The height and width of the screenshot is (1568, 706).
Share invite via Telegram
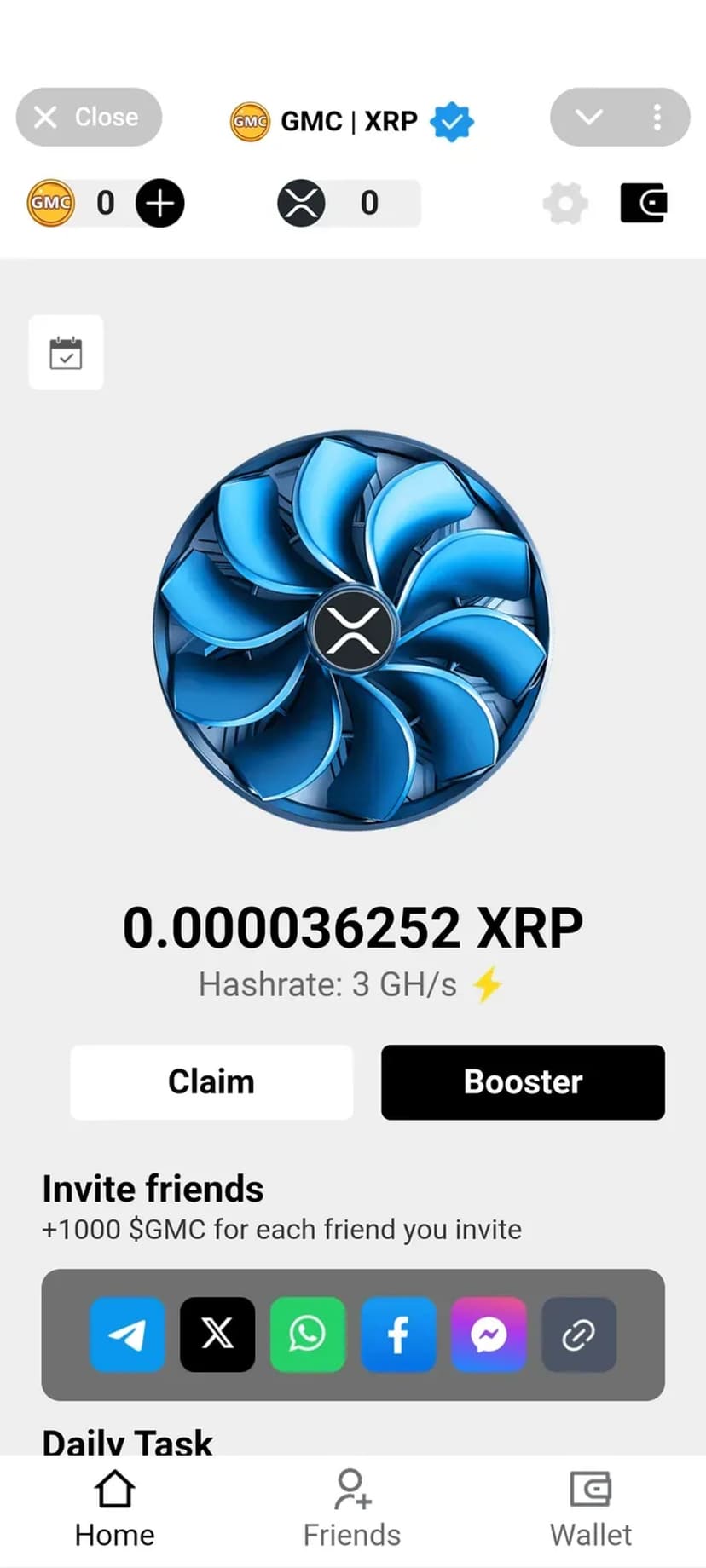pyautogui.click(x=127, y=1334)
